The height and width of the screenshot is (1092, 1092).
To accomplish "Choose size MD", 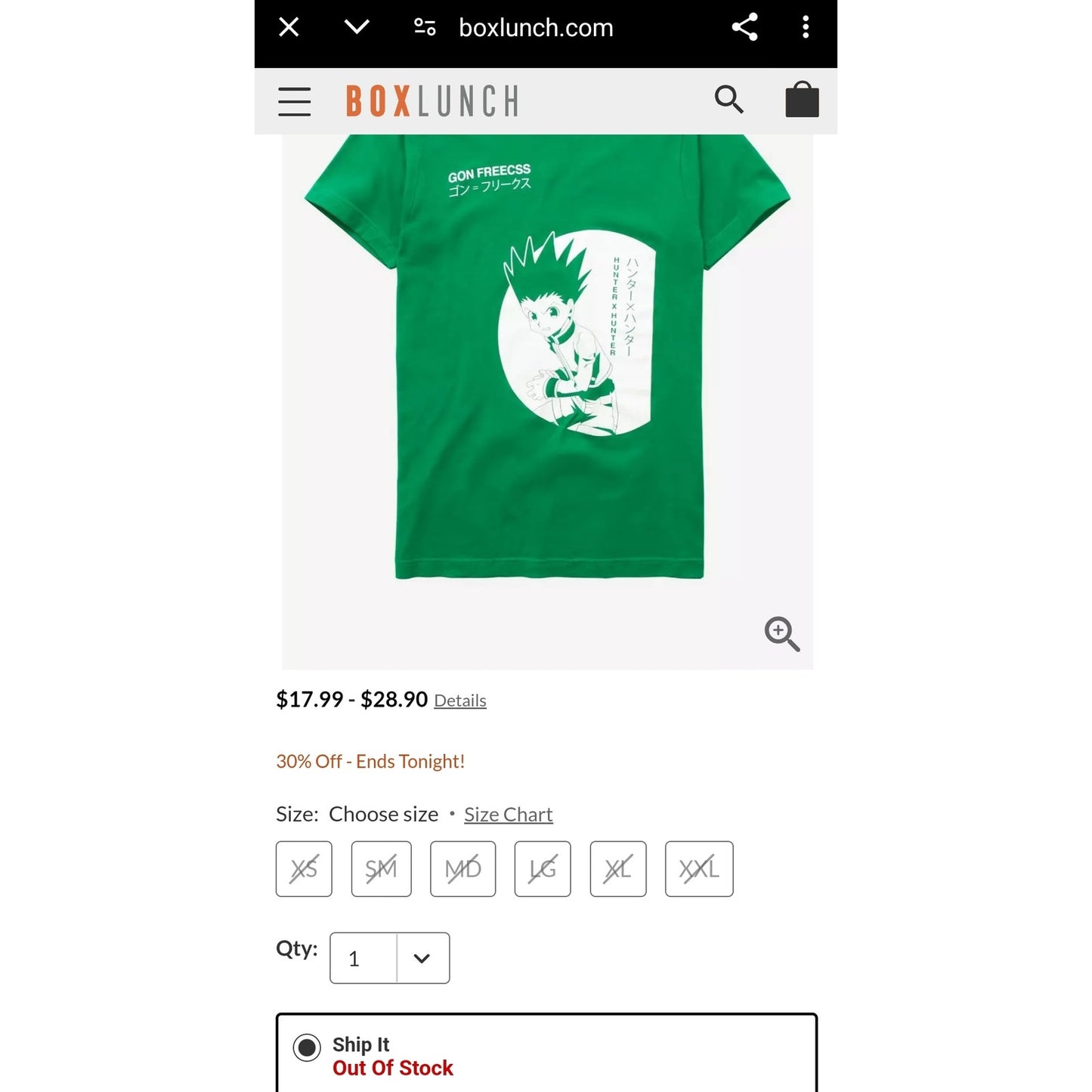I will (462, 869).
